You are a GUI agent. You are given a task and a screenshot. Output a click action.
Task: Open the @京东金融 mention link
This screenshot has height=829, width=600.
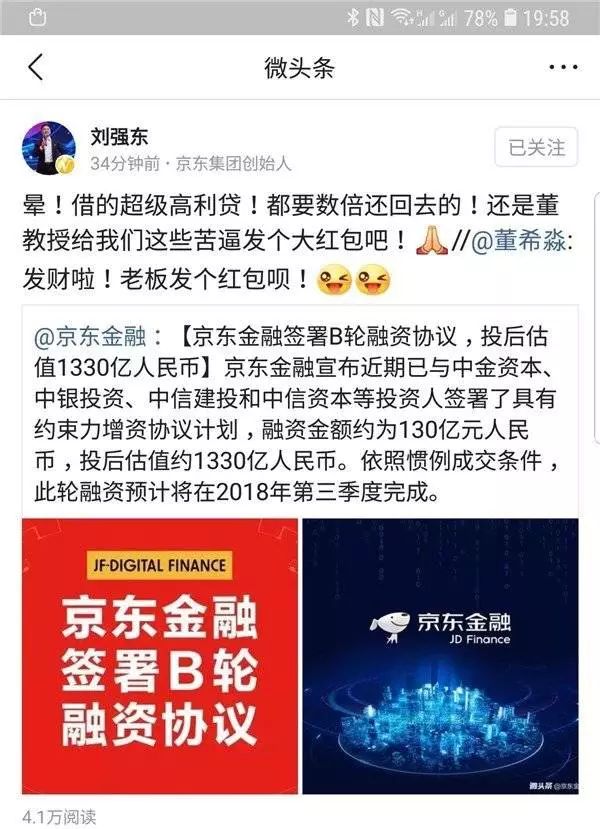click(x=87, y=334)
